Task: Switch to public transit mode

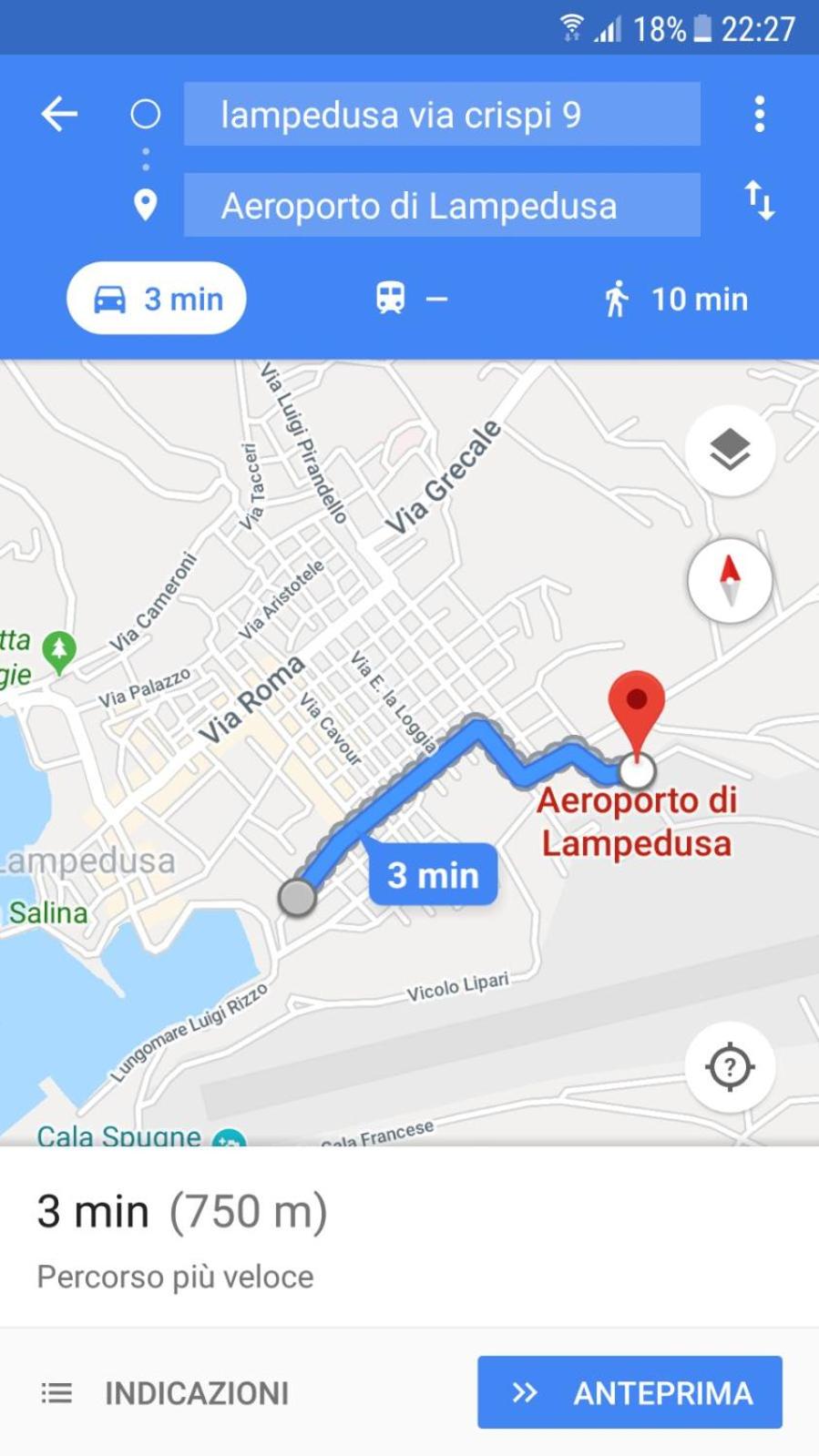Action: coord(409,298)
